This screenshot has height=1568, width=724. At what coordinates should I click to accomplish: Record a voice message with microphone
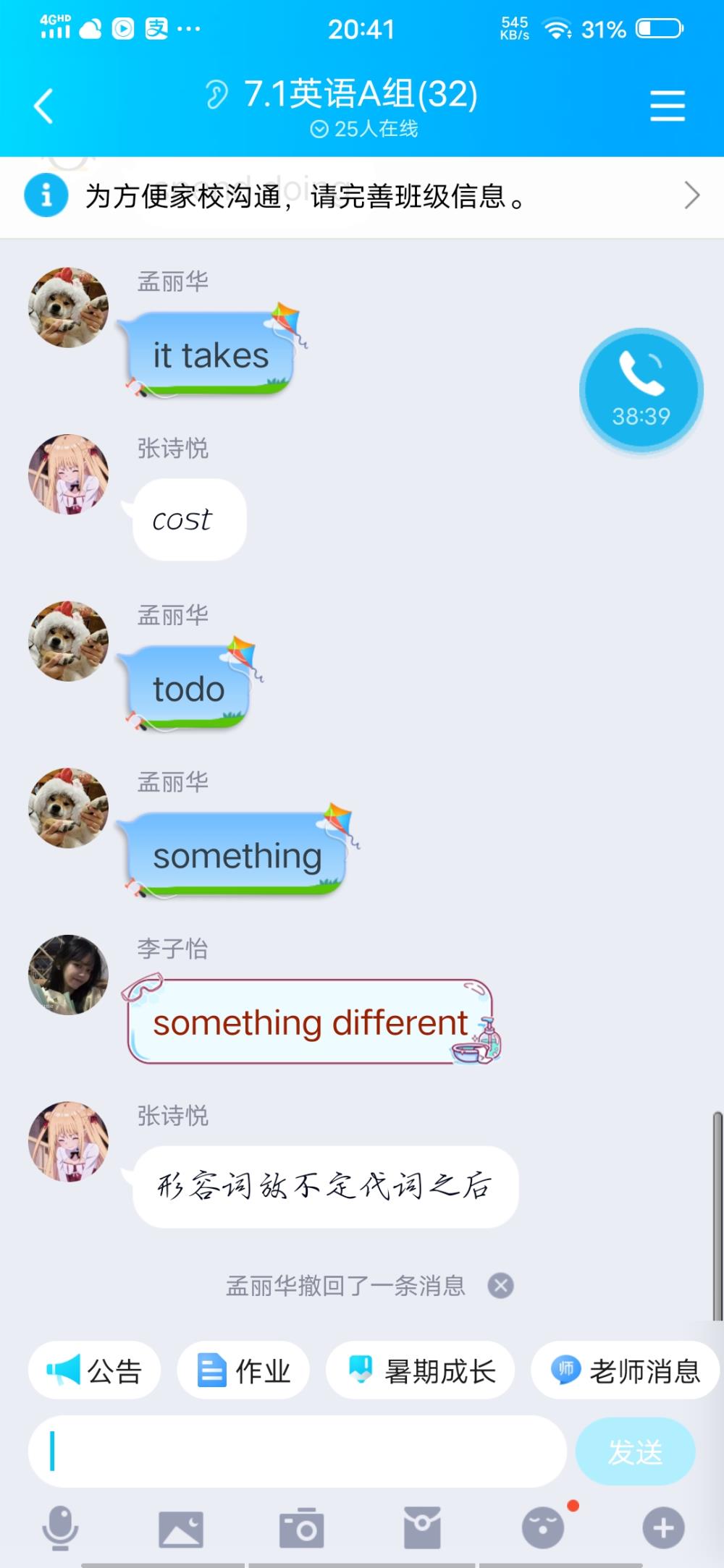(x=60, y=1528)
